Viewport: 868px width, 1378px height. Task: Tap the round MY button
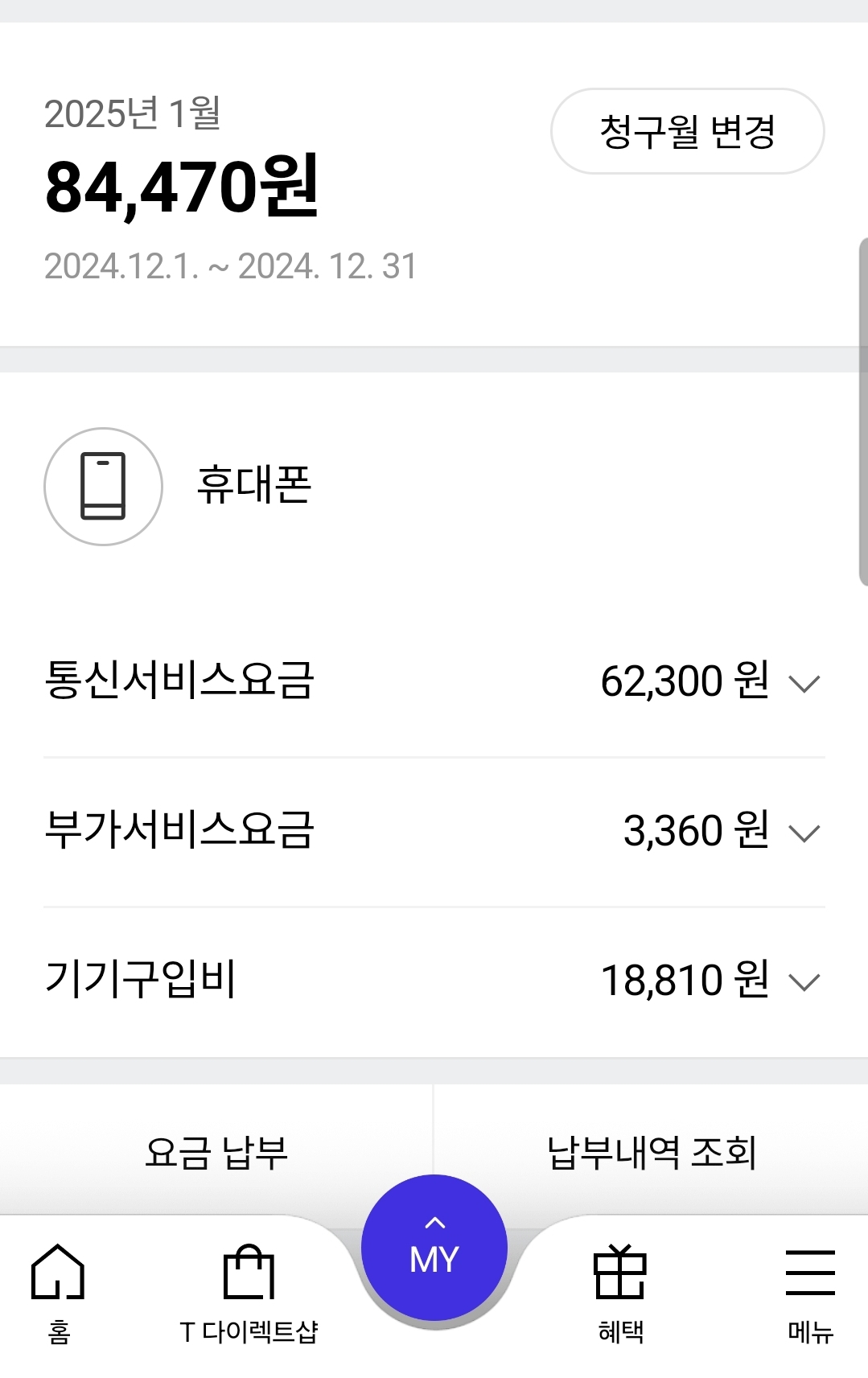(x=434, y=1248)
